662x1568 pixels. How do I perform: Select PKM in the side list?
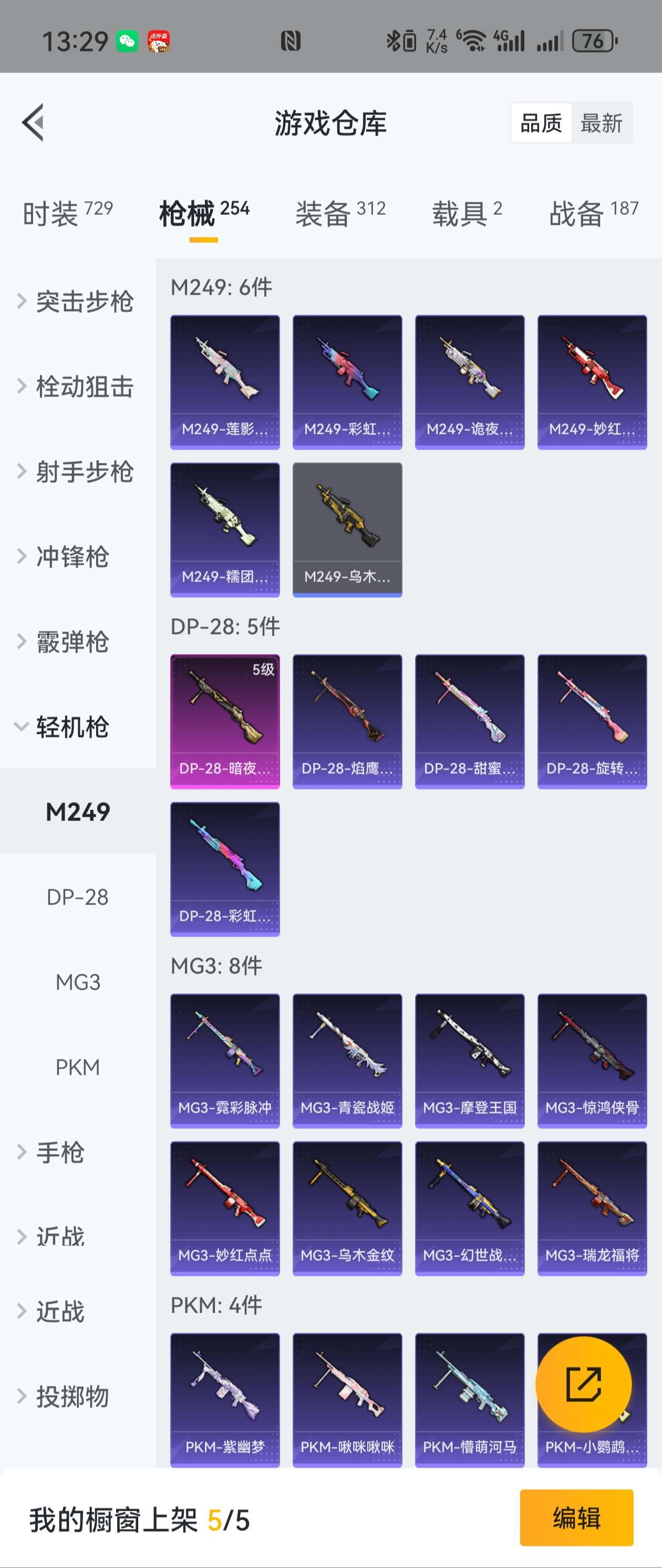77,1067
